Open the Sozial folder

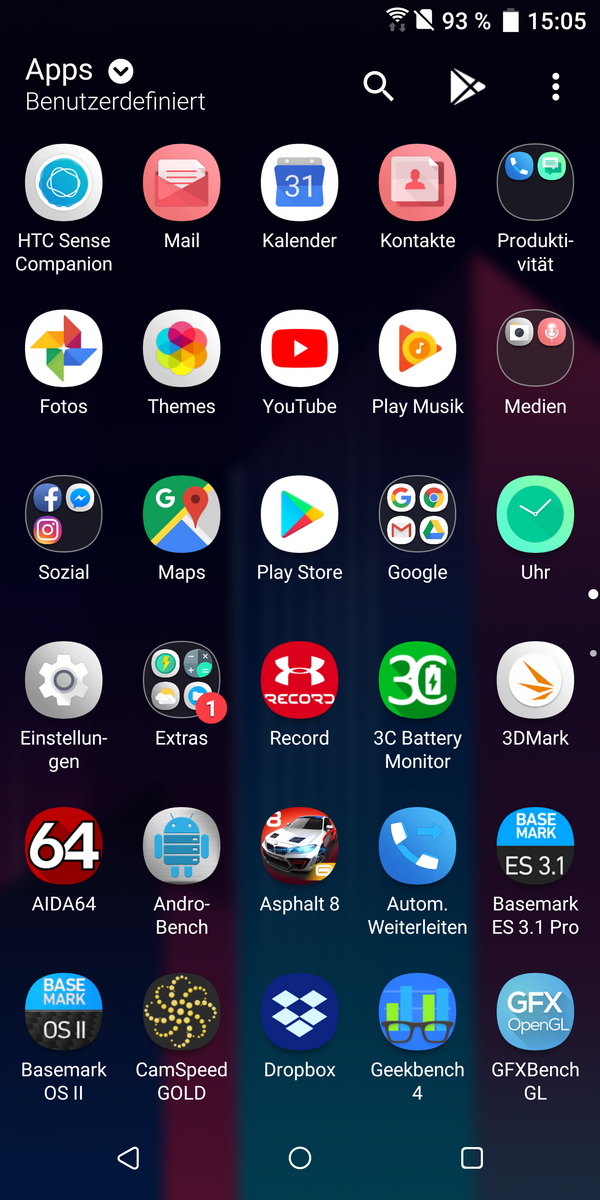point(63,515)
